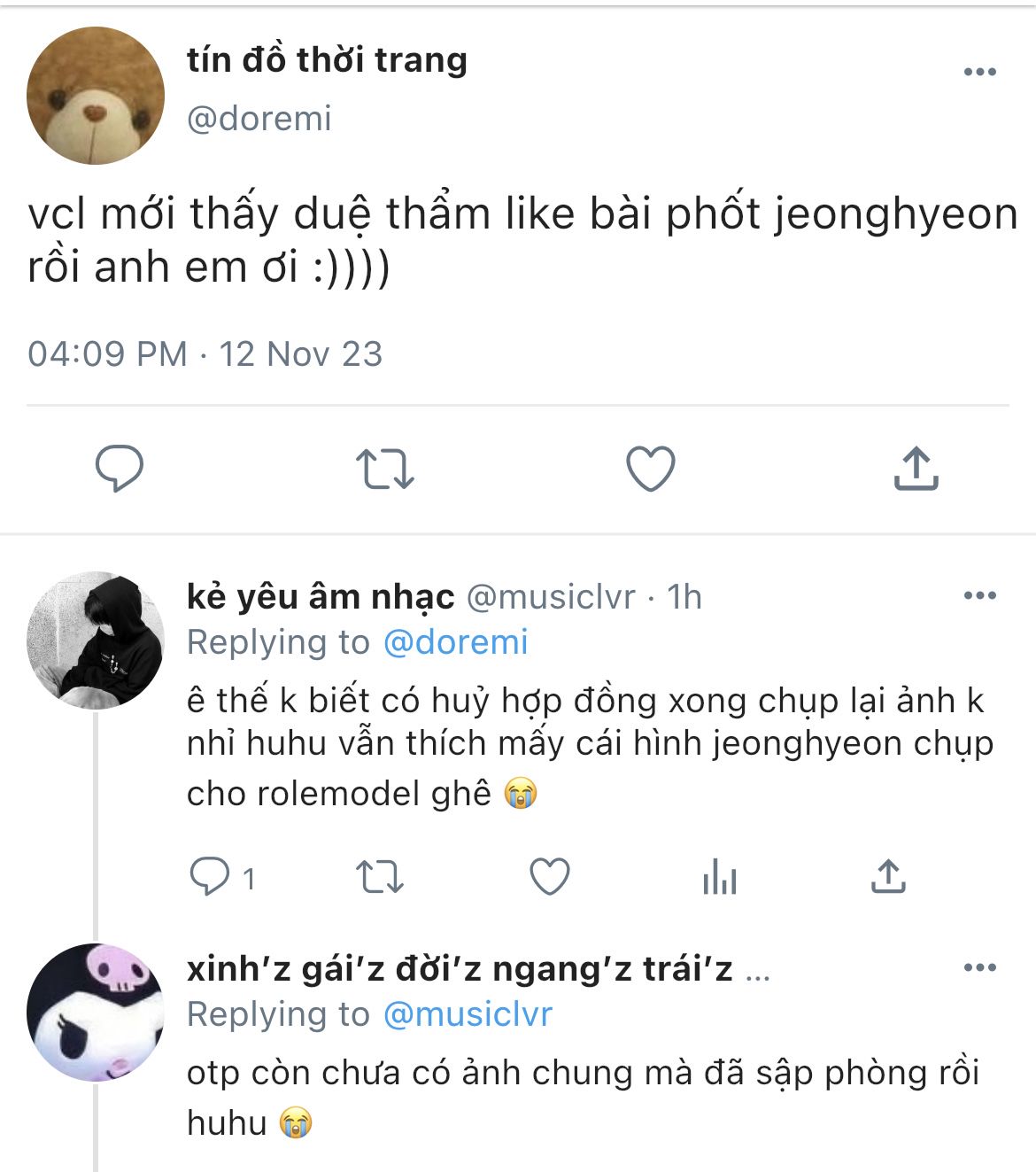Like the main tweet by @doremi
1036x1172 pixels.
click(651, 469)
